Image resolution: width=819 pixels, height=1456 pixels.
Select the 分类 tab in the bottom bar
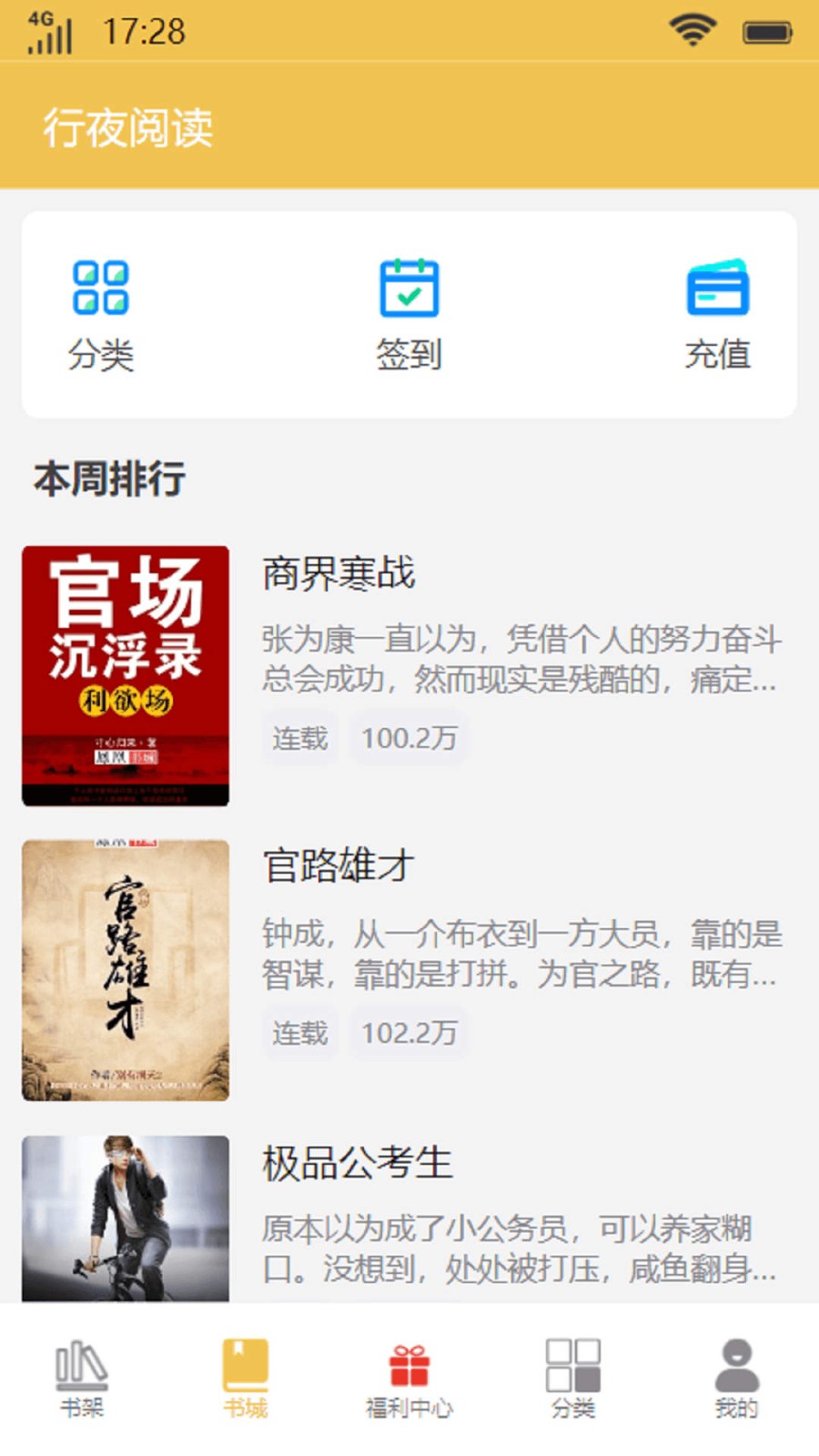(x=573, y=1379)
